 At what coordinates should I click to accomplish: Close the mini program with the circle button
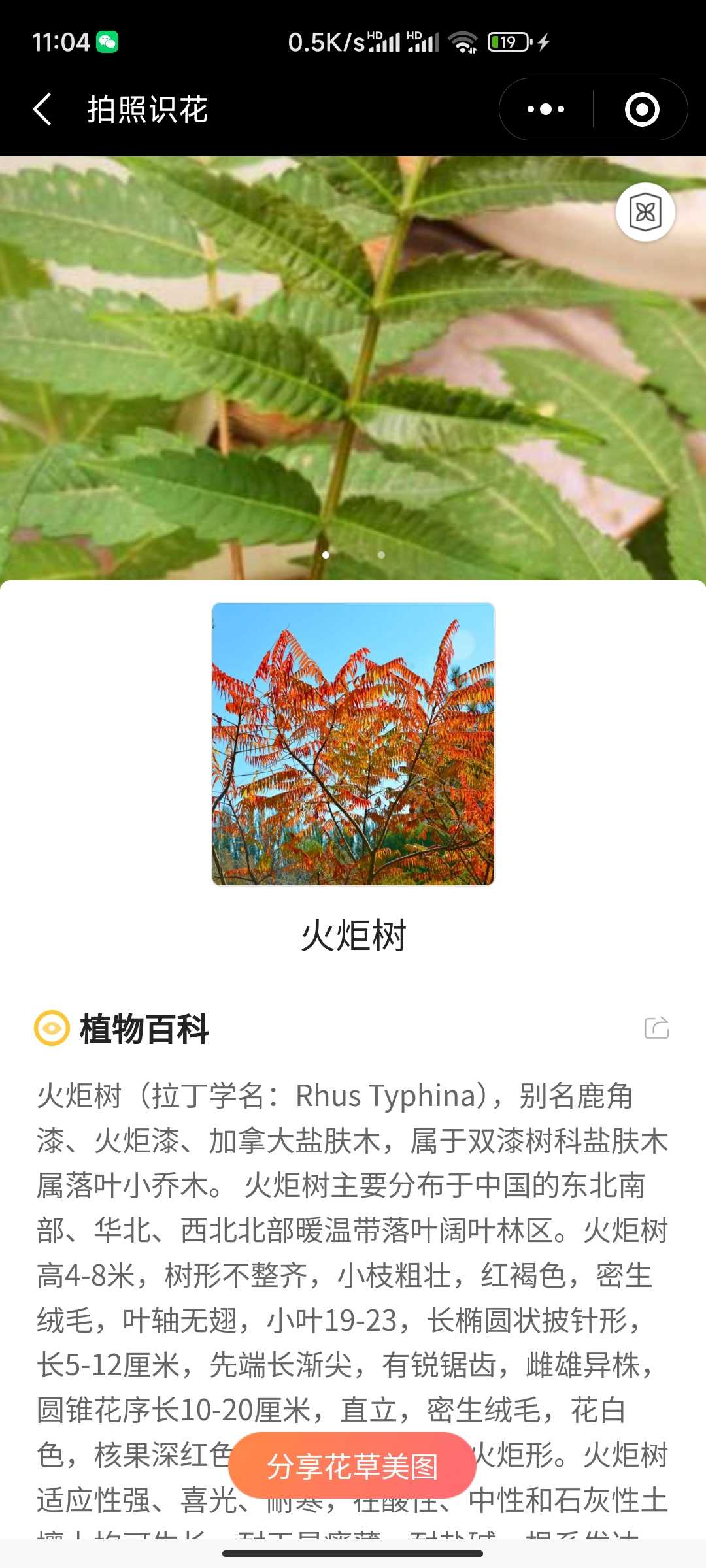(642, 109)
